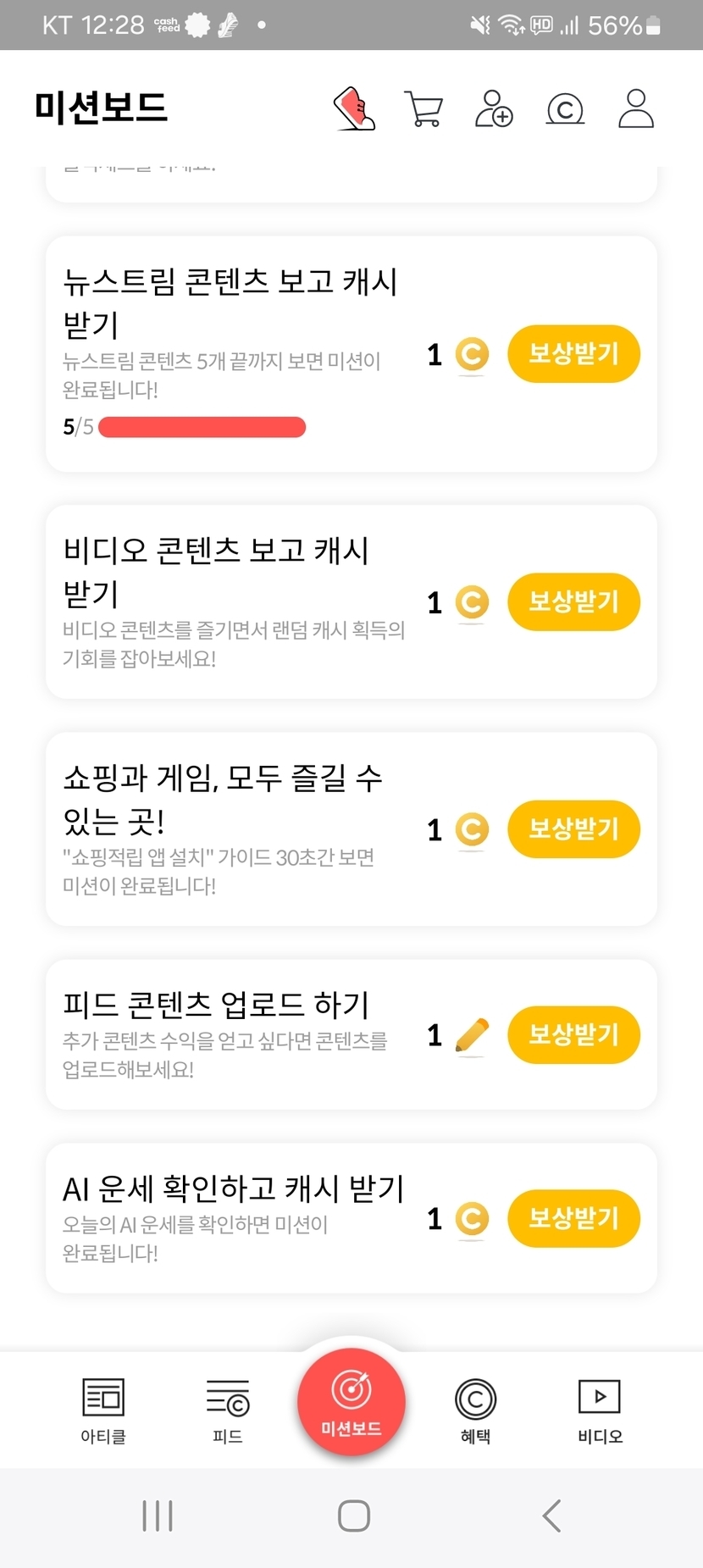703x1568 pixels.
Task: Claim reward for 비디오 콘텐츠 mission
Action: point(573,602)
